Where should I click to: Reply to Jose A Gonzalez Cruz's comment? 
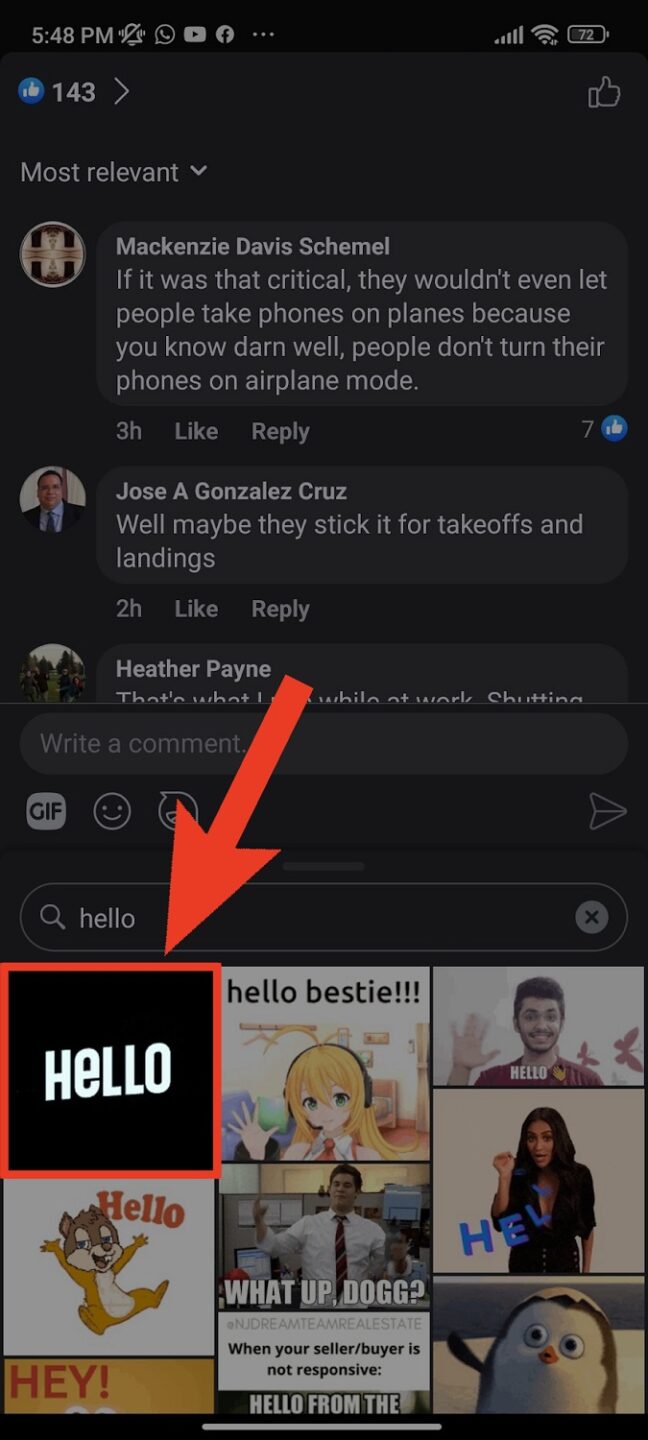pos(280,609)
